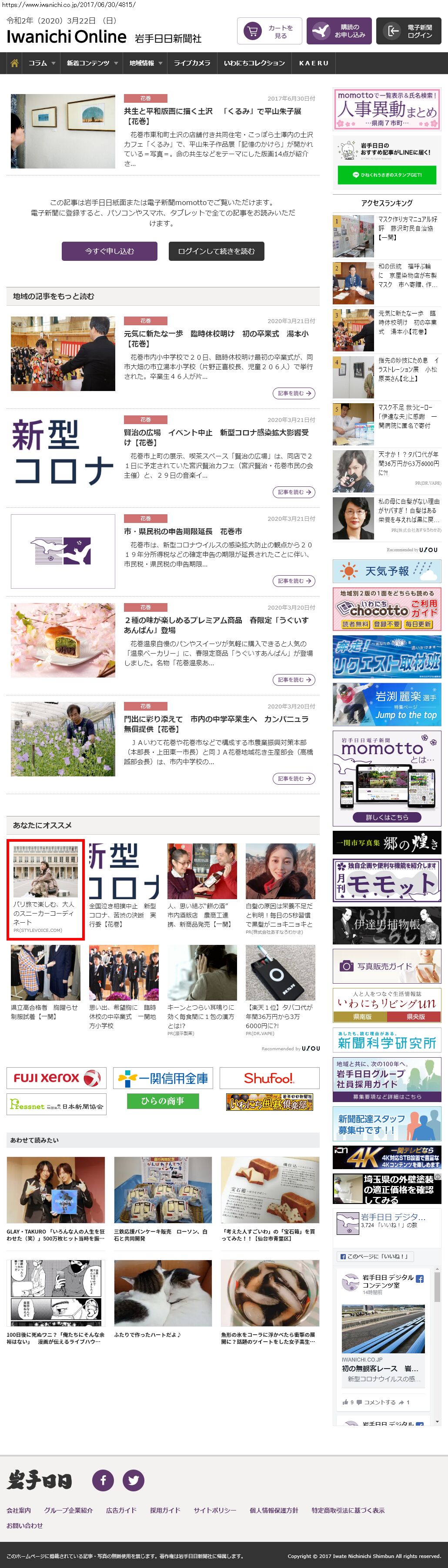
Task: Select the KAERU nav item
Action: pos(314,63)
